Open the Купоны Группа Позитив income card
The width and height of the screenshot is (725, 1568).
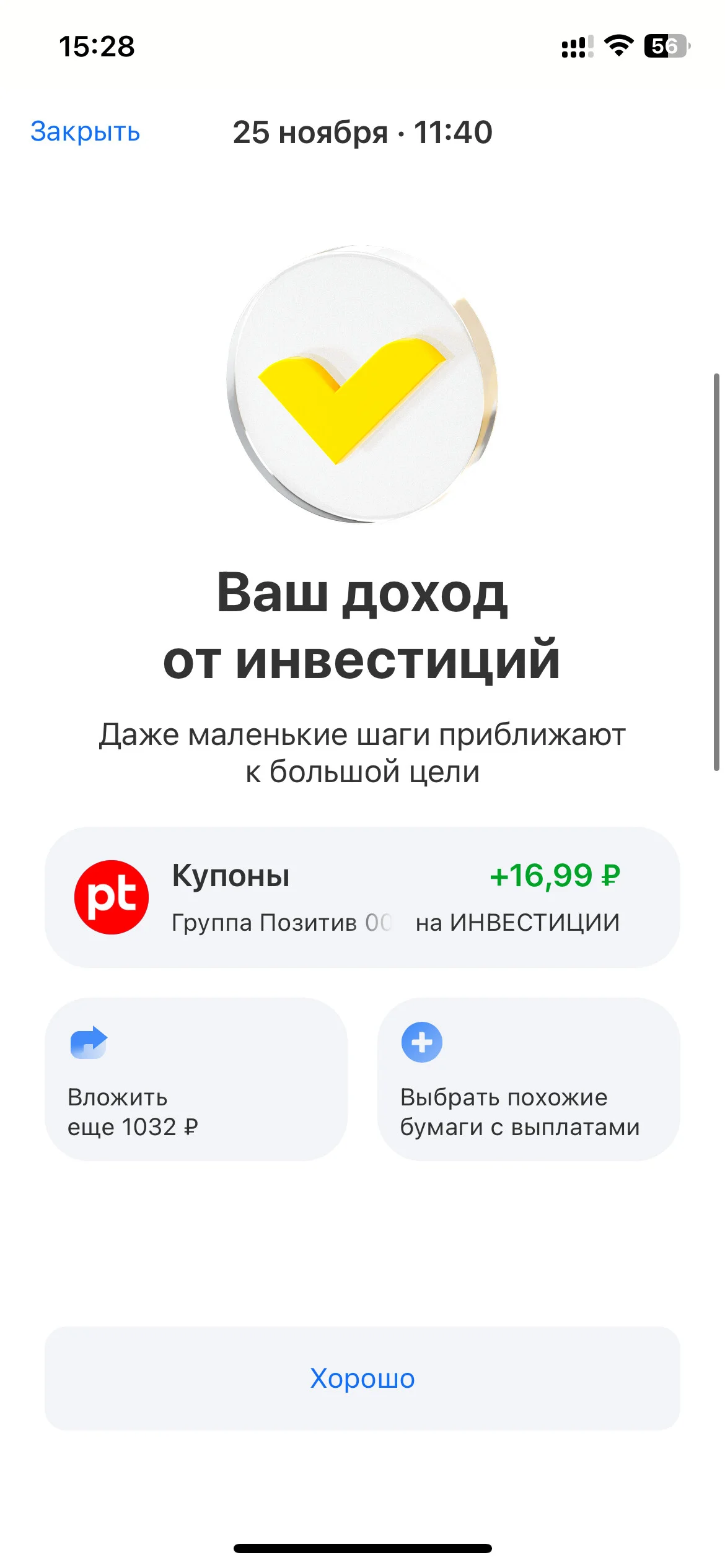[x=362, y=897]
